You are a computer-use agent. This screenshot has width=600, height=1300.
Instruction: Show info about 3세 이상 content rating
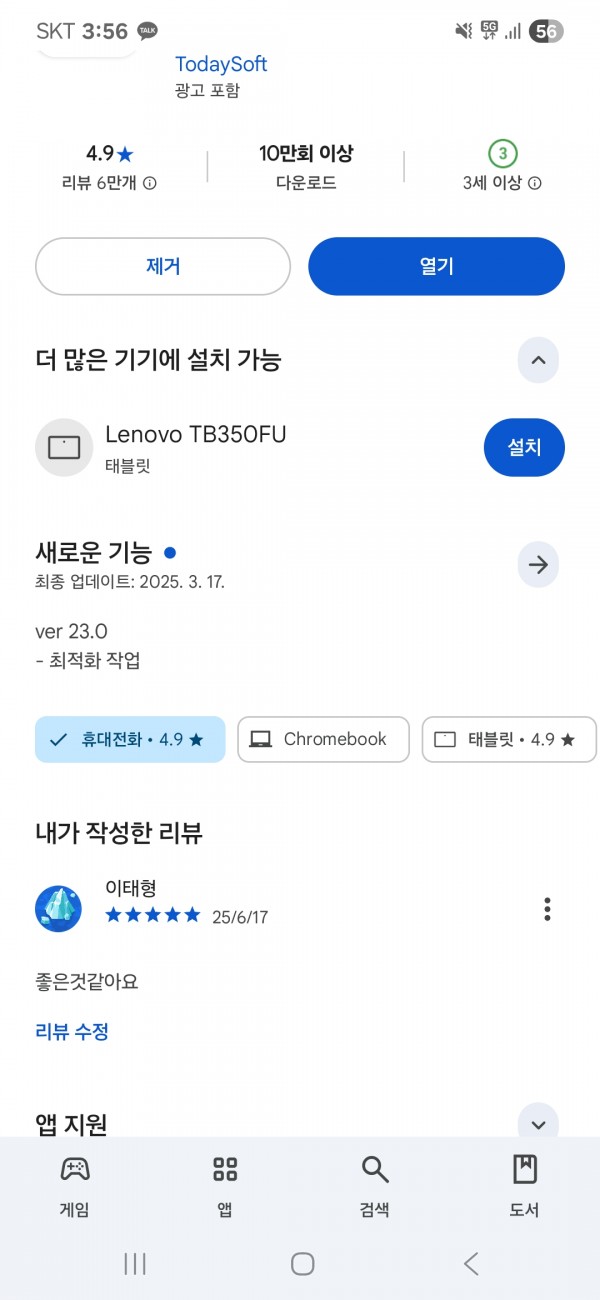point(535,184)
